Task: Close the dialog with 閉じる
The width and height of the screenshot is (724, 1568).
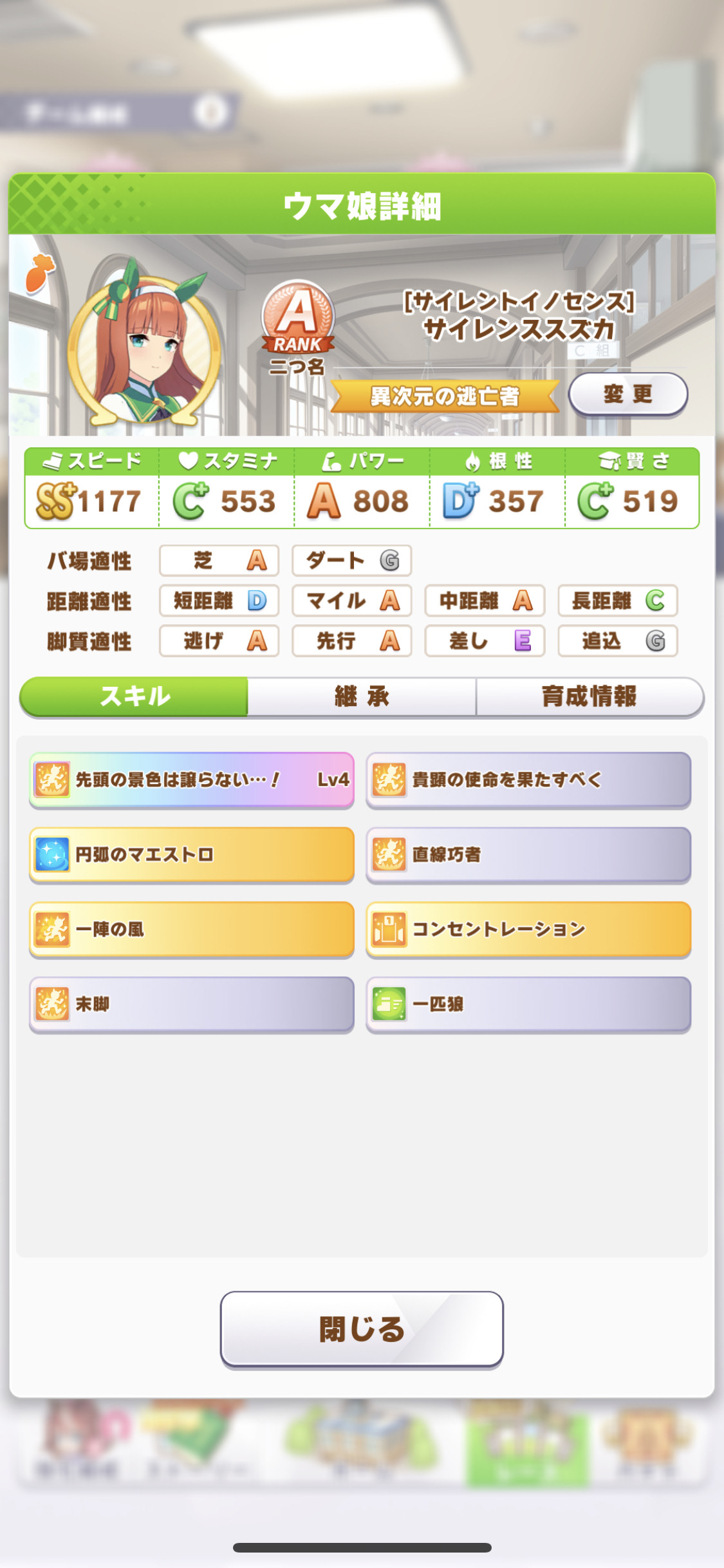Action: point(362,1329)
